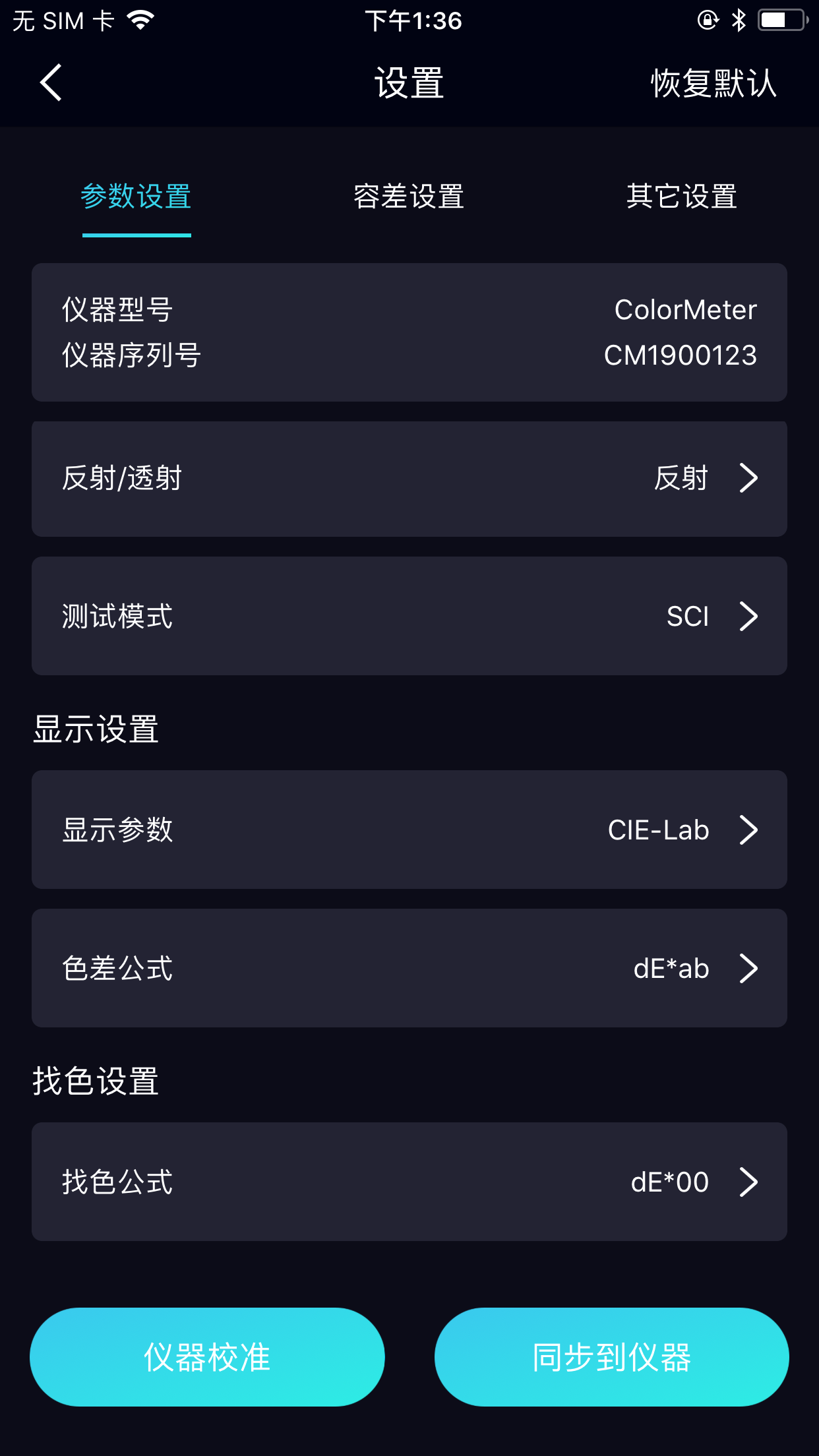
Task: Tap the 仪器校准 button
Action: coord(207,1357)
